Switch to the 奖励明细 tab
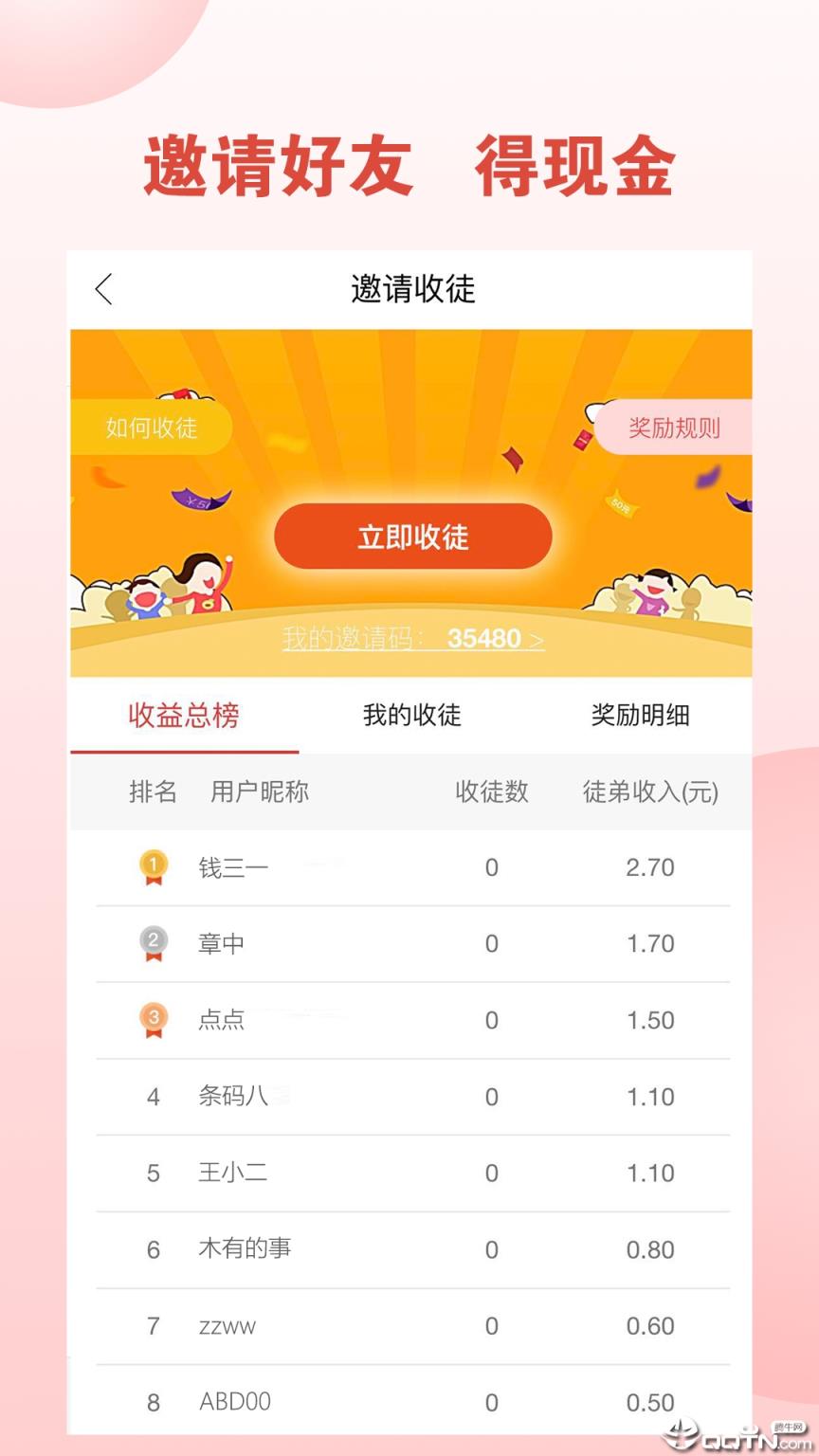819x1456 pixels. 640,717
